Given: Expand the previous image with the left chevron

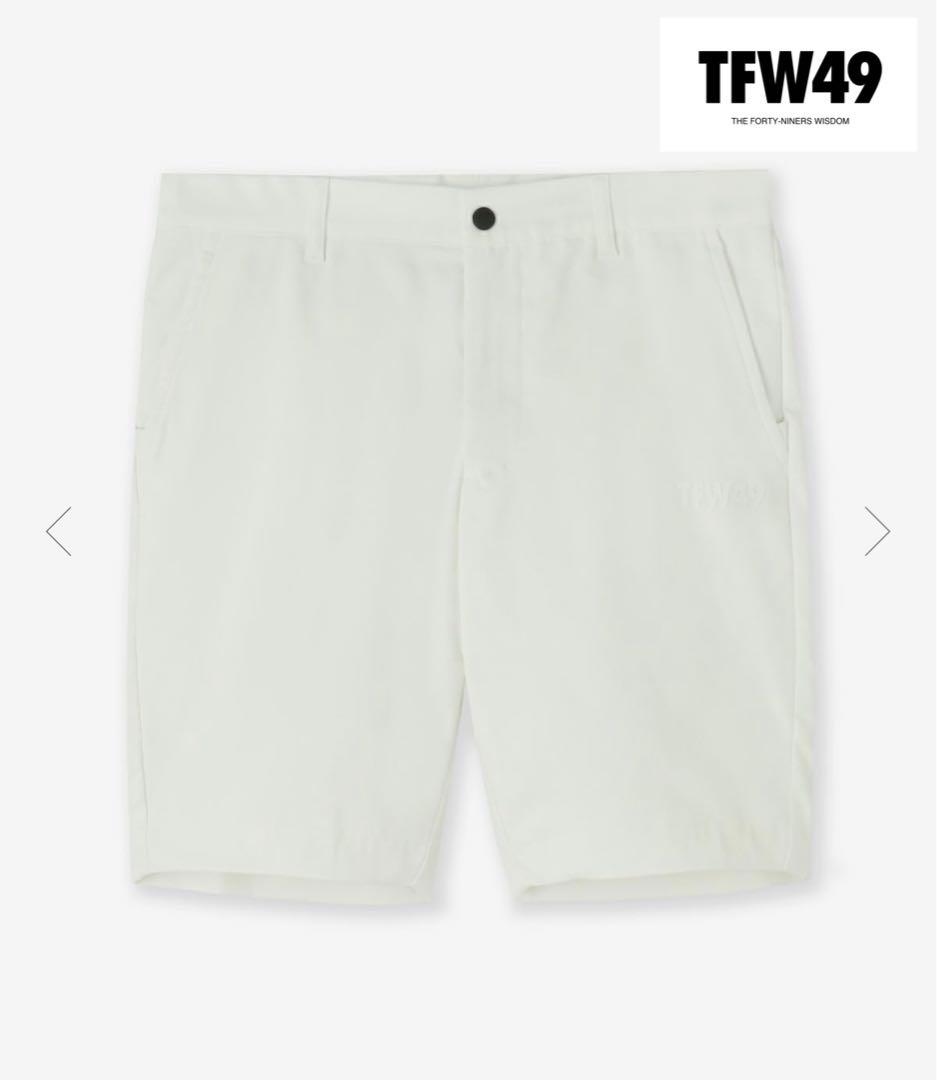Looking at the screenshot, I should [x=59, y=530].
